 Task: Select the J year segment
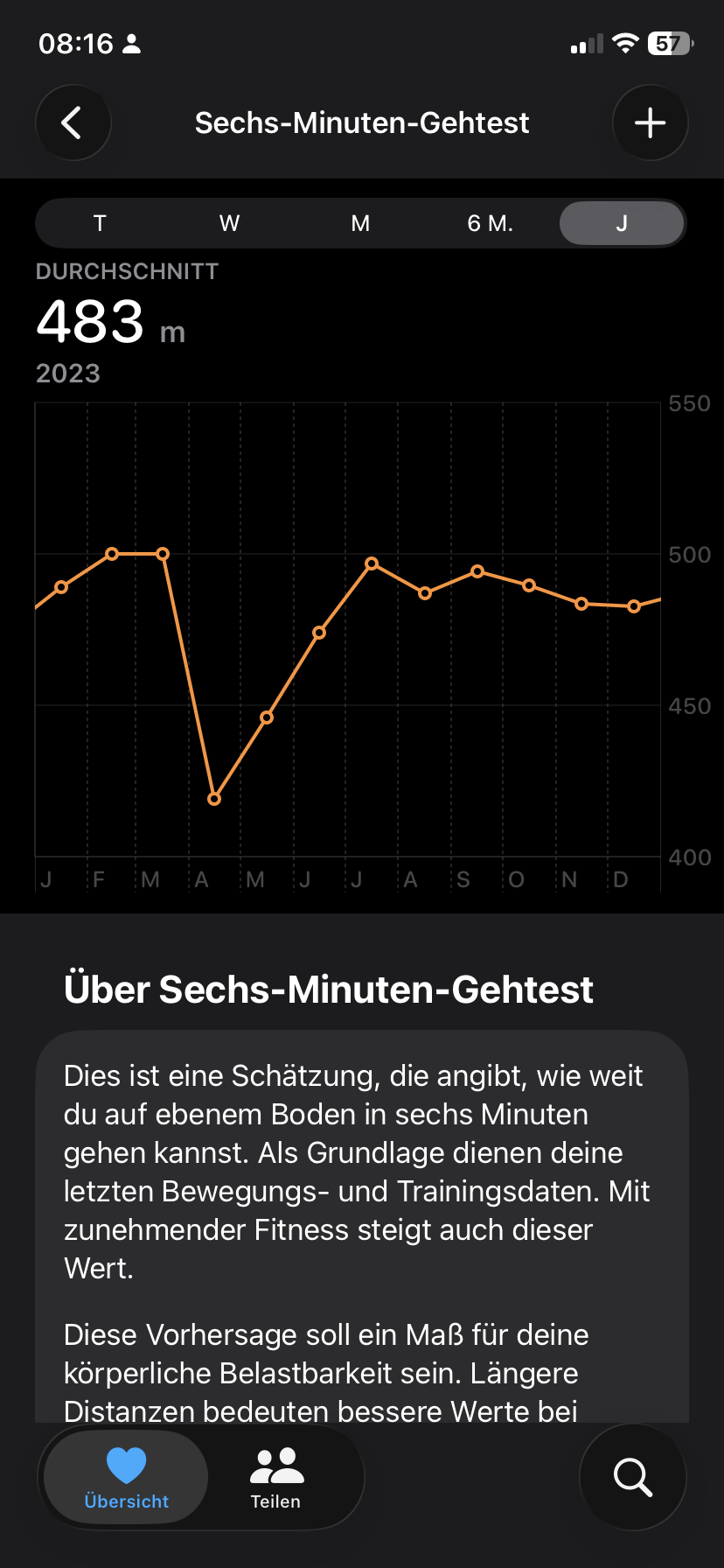622,223
